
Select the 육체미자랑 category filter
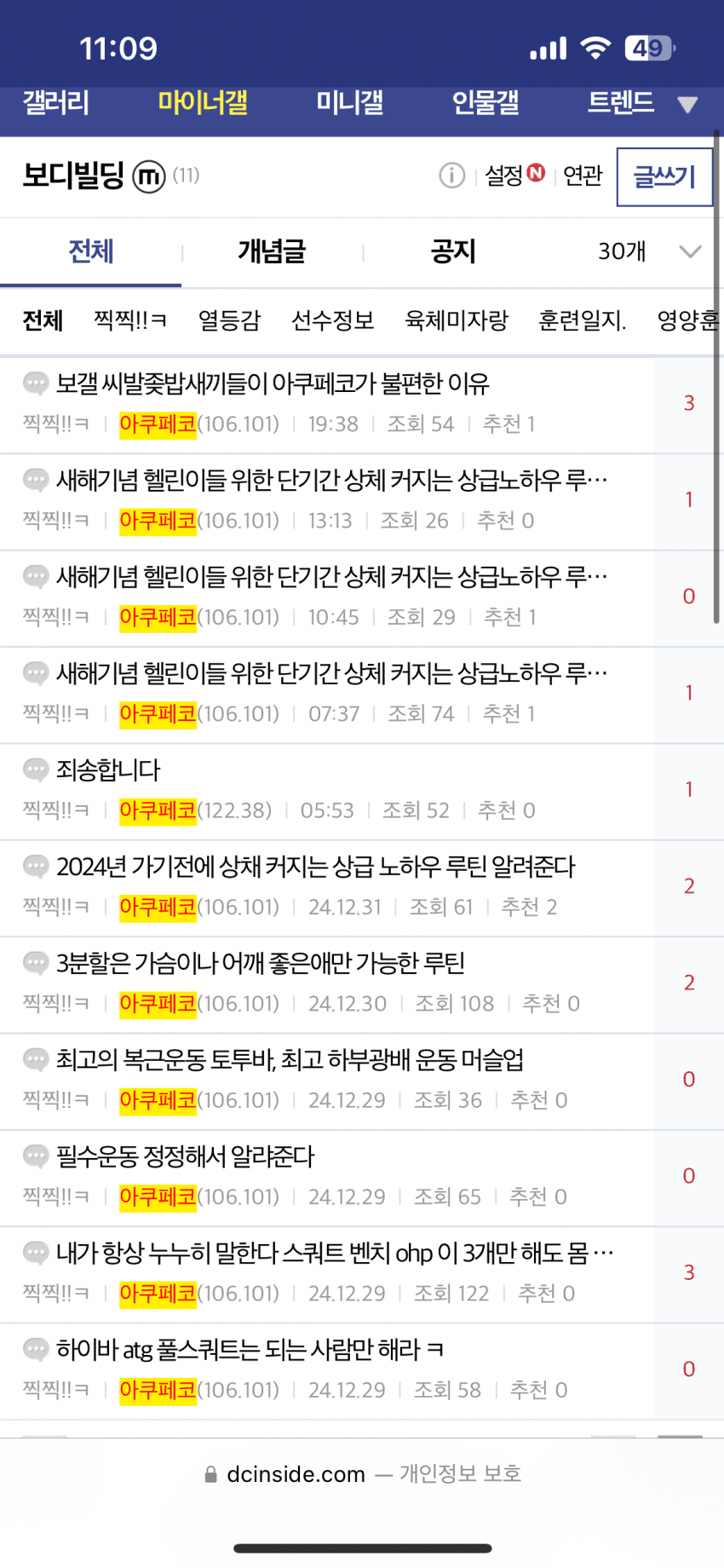[457, 320]
